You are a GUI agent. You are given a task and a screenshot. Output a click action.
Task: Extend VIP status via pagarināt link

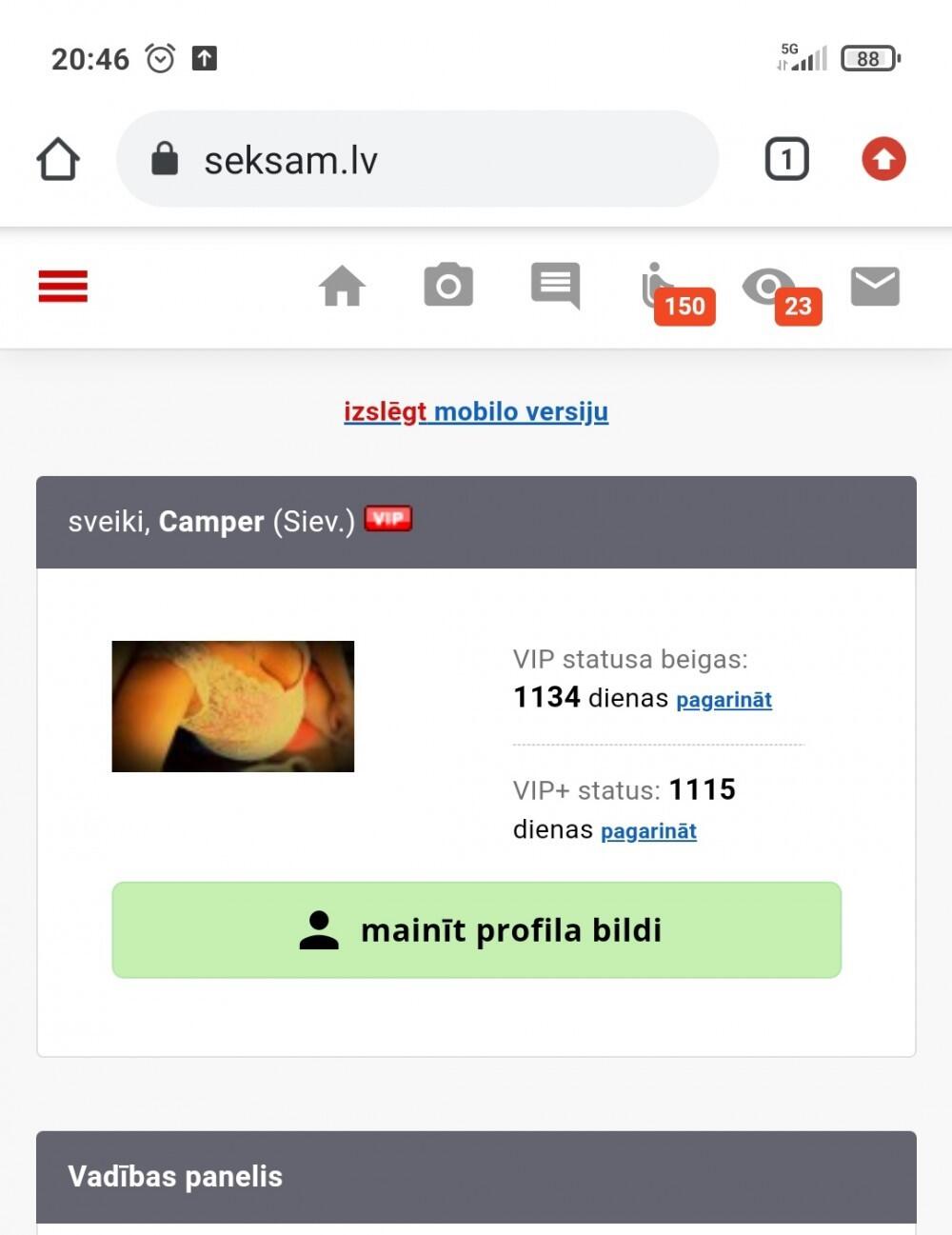(724, 700)
